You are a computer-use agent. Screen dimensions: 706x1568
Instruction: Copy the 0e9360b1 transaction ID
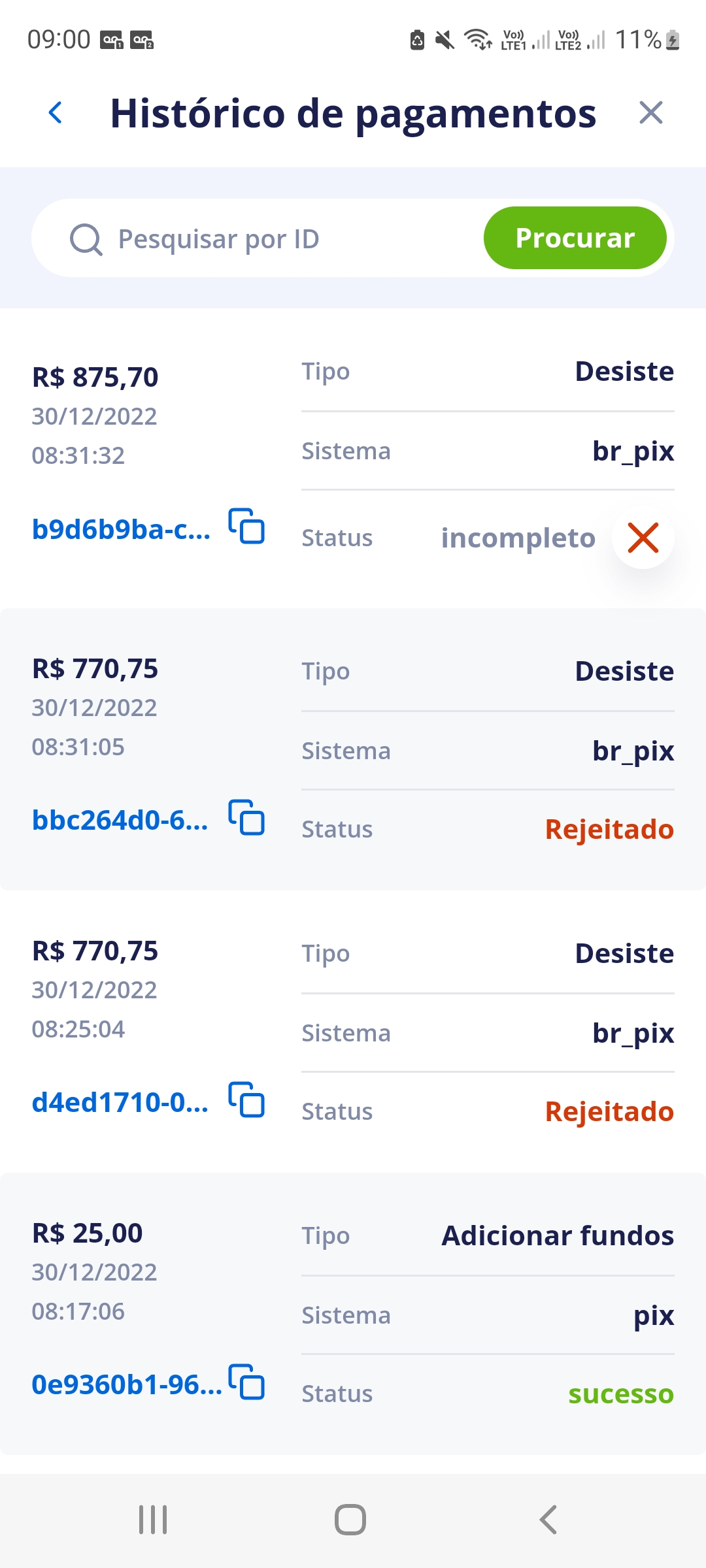(247, 1382)
